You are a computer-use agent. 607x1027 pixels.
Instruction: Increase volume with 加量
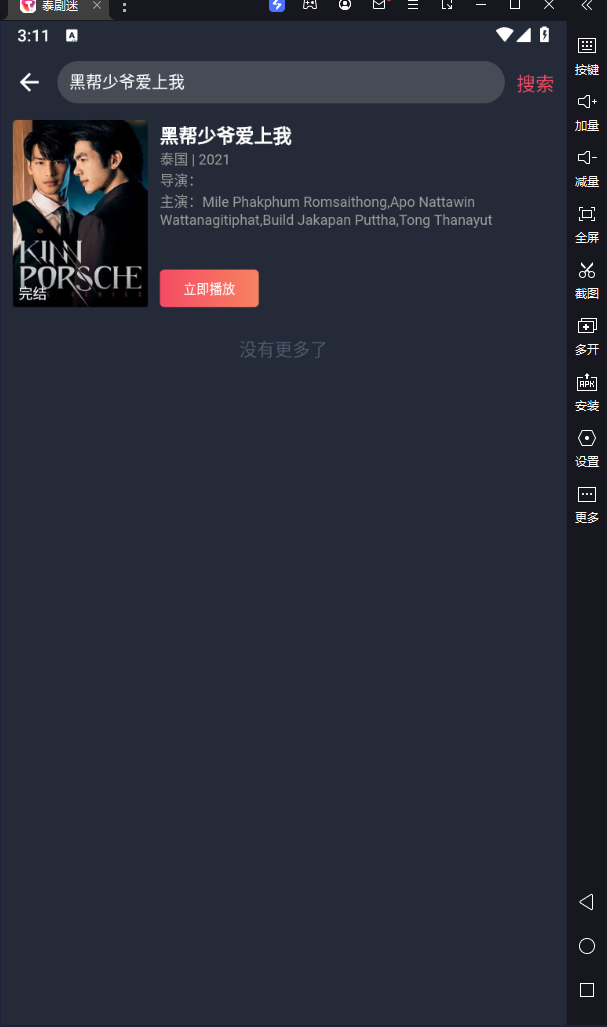click(587, 110)
